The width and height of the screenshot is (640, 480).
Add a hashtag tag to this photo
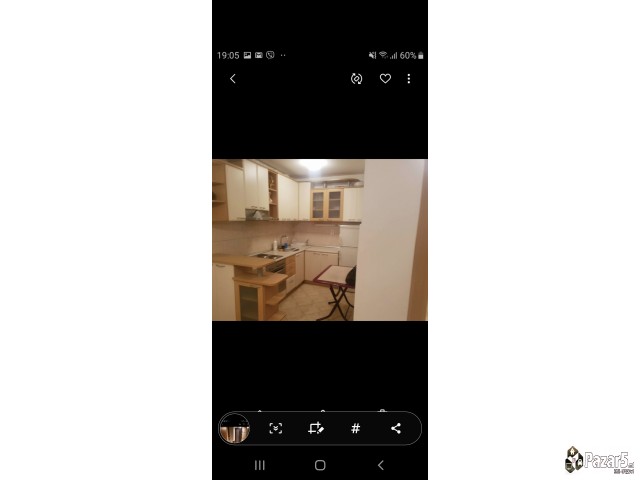[355, 428]
